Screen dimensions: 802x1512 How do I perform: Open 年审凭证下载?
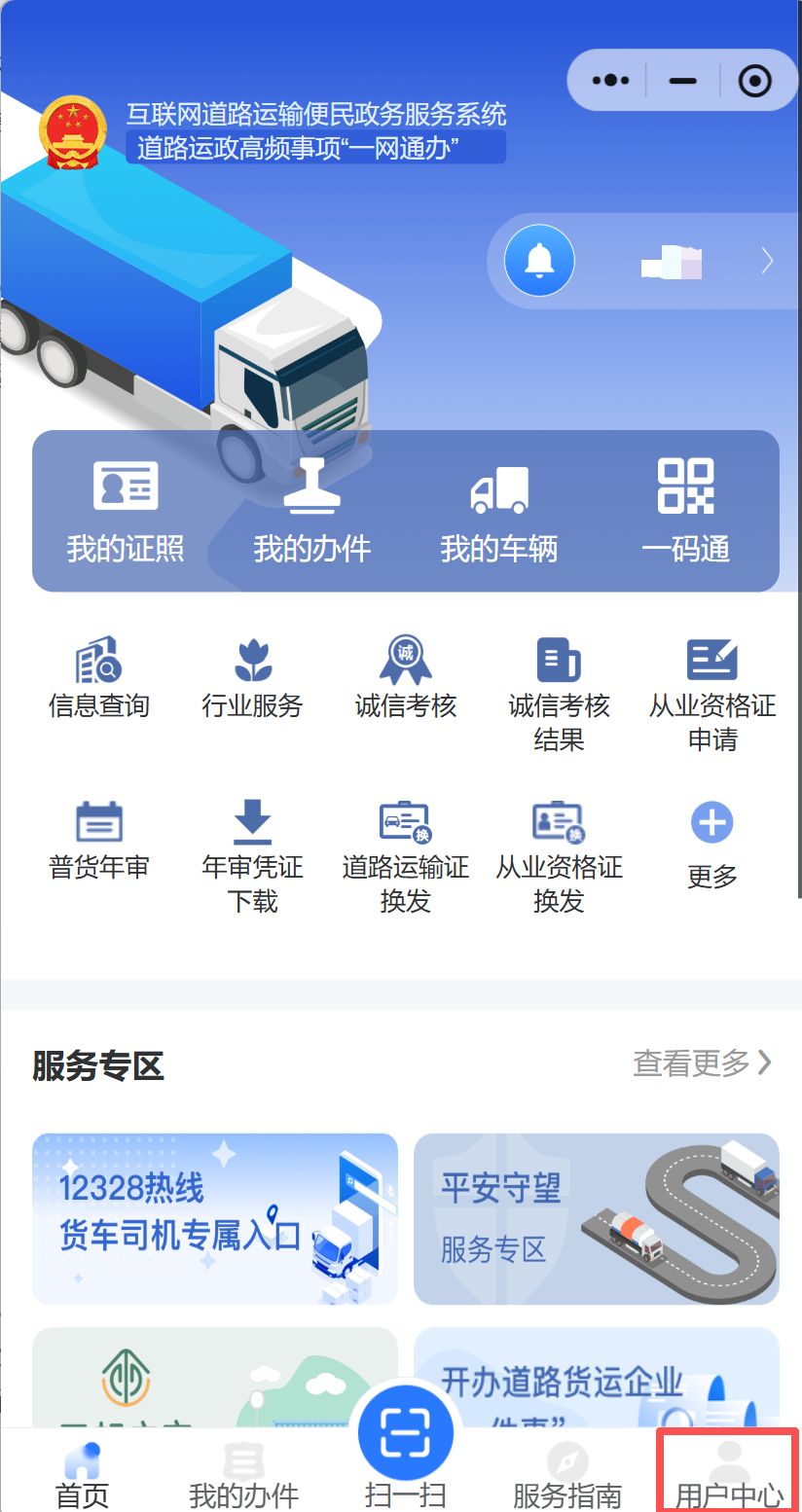click(252, 856)
